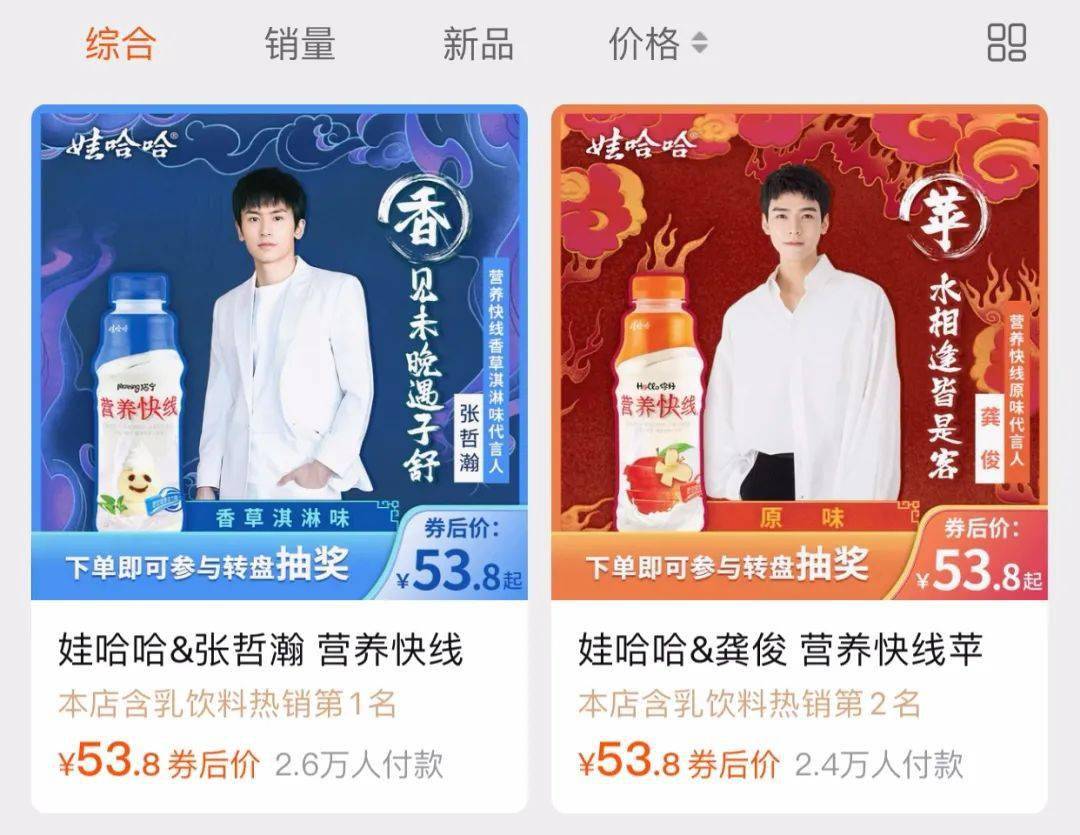Select the 综合 sort tab
The width and height of the screenshot is (1080, 835).
click(121, 44)
